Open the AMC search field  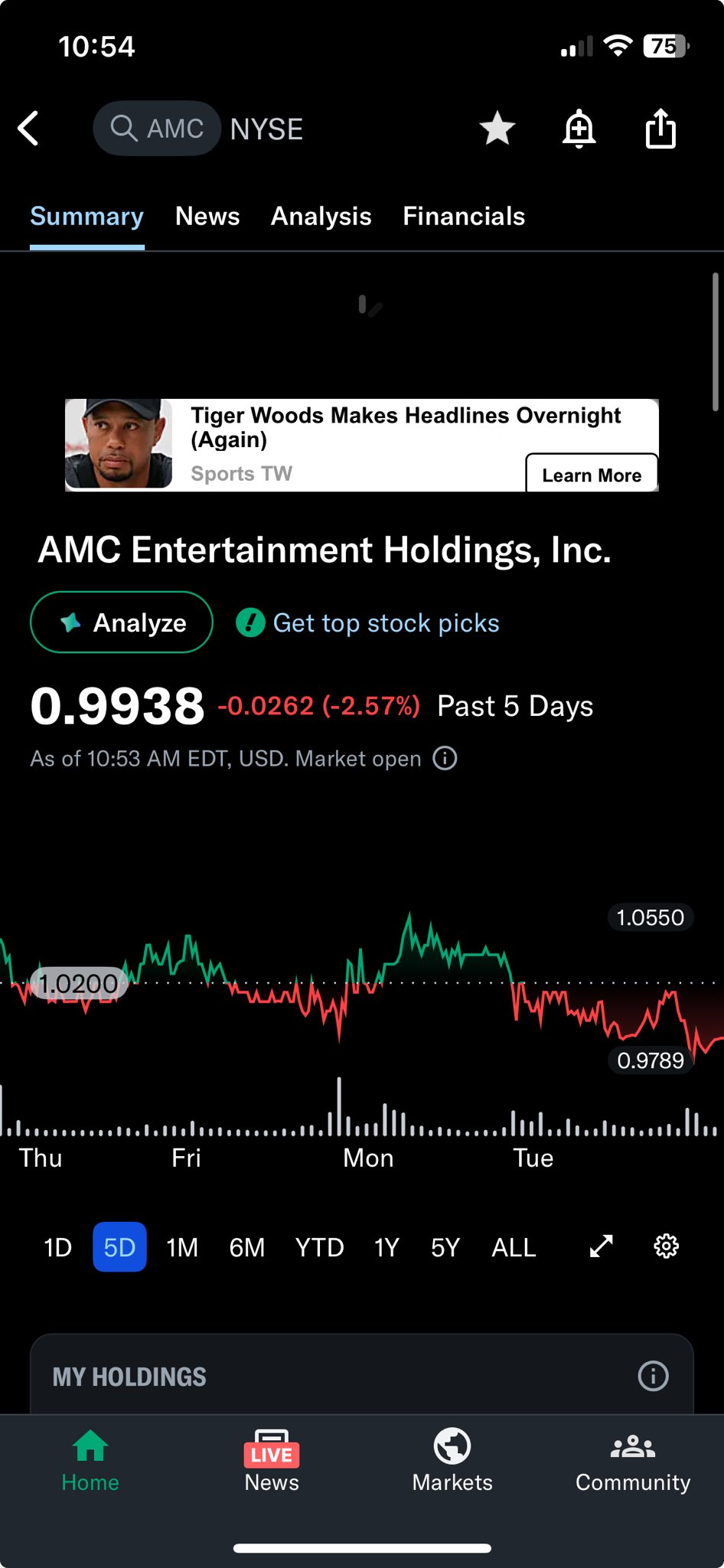coord(158,129)
